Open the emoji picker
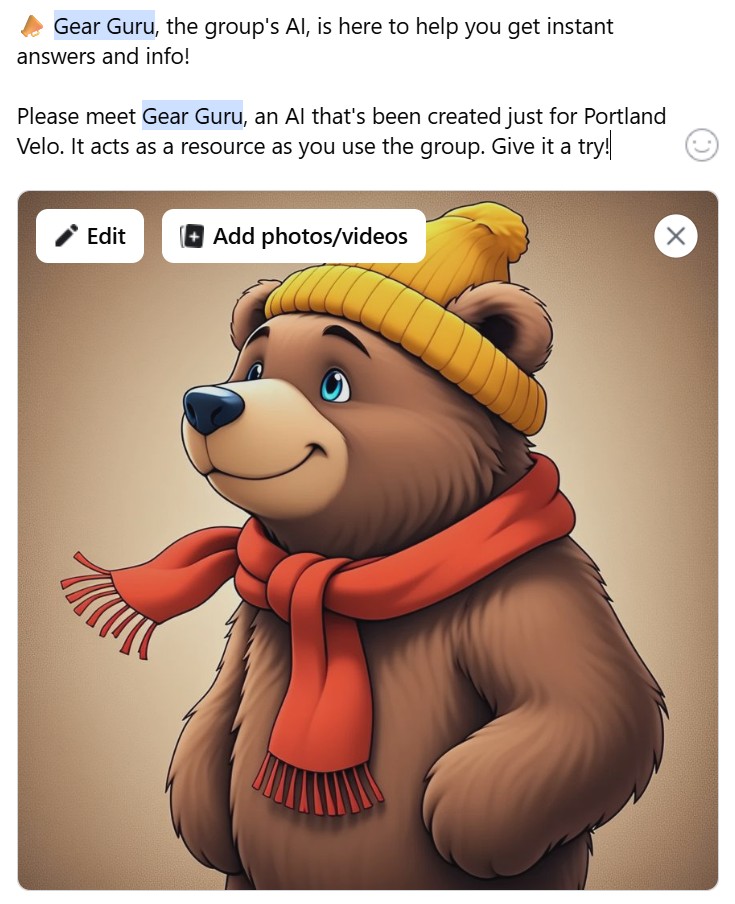 701,145
